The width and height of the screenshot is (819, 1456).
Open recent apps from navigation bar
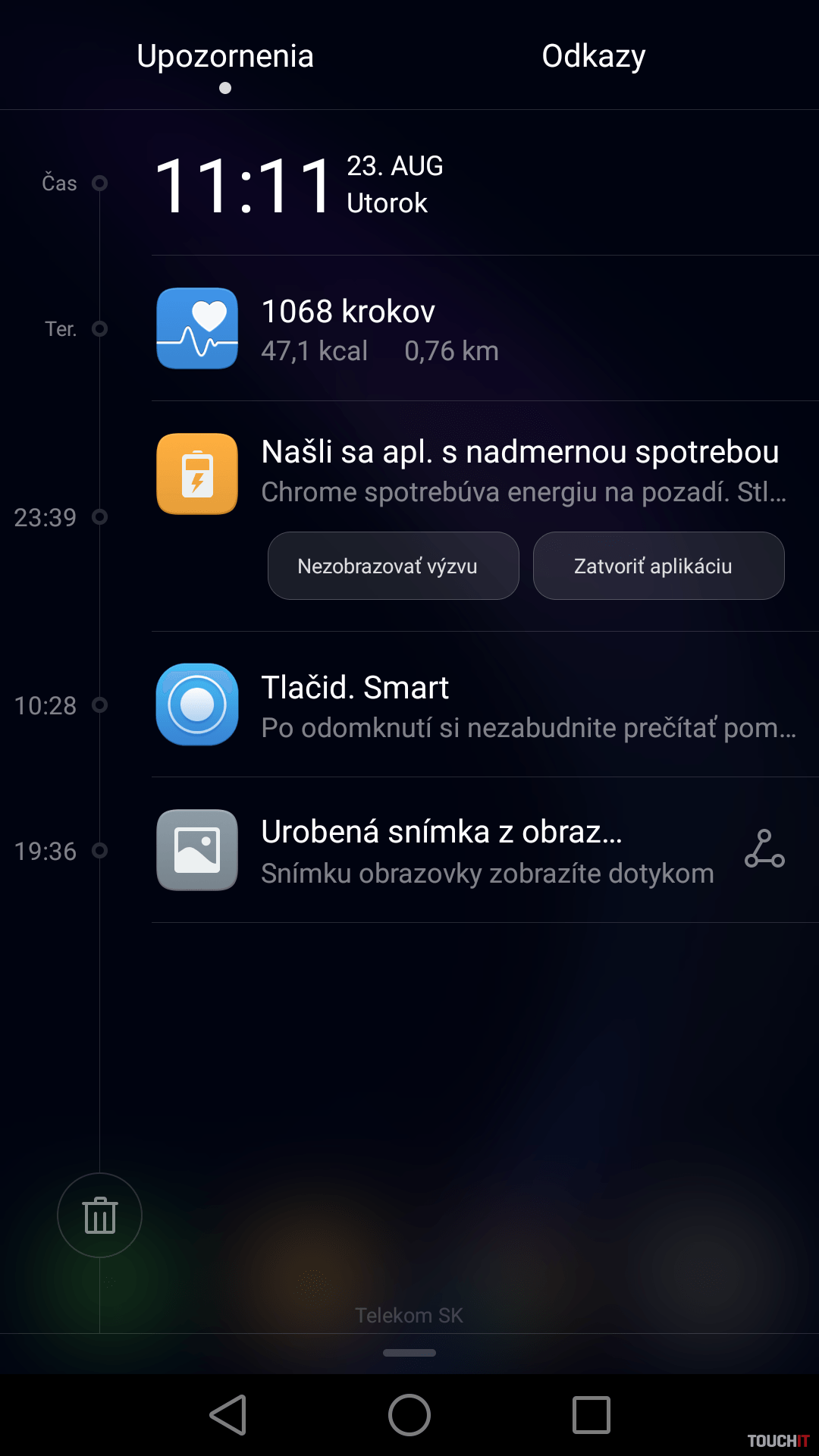591,1415
